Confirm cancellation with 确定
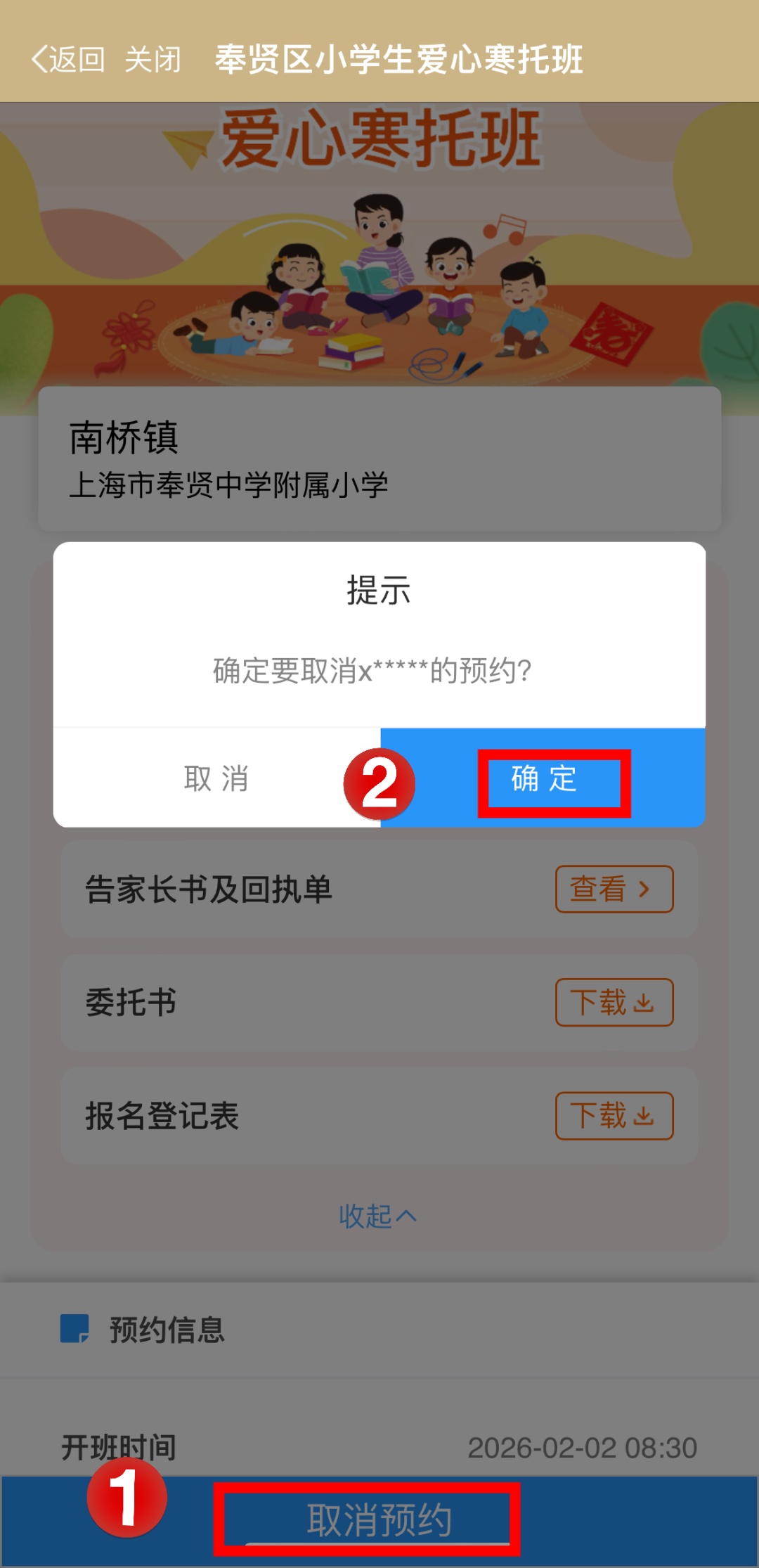The height and width of the screenshot is (1568, 759). [x=543, y=779]
